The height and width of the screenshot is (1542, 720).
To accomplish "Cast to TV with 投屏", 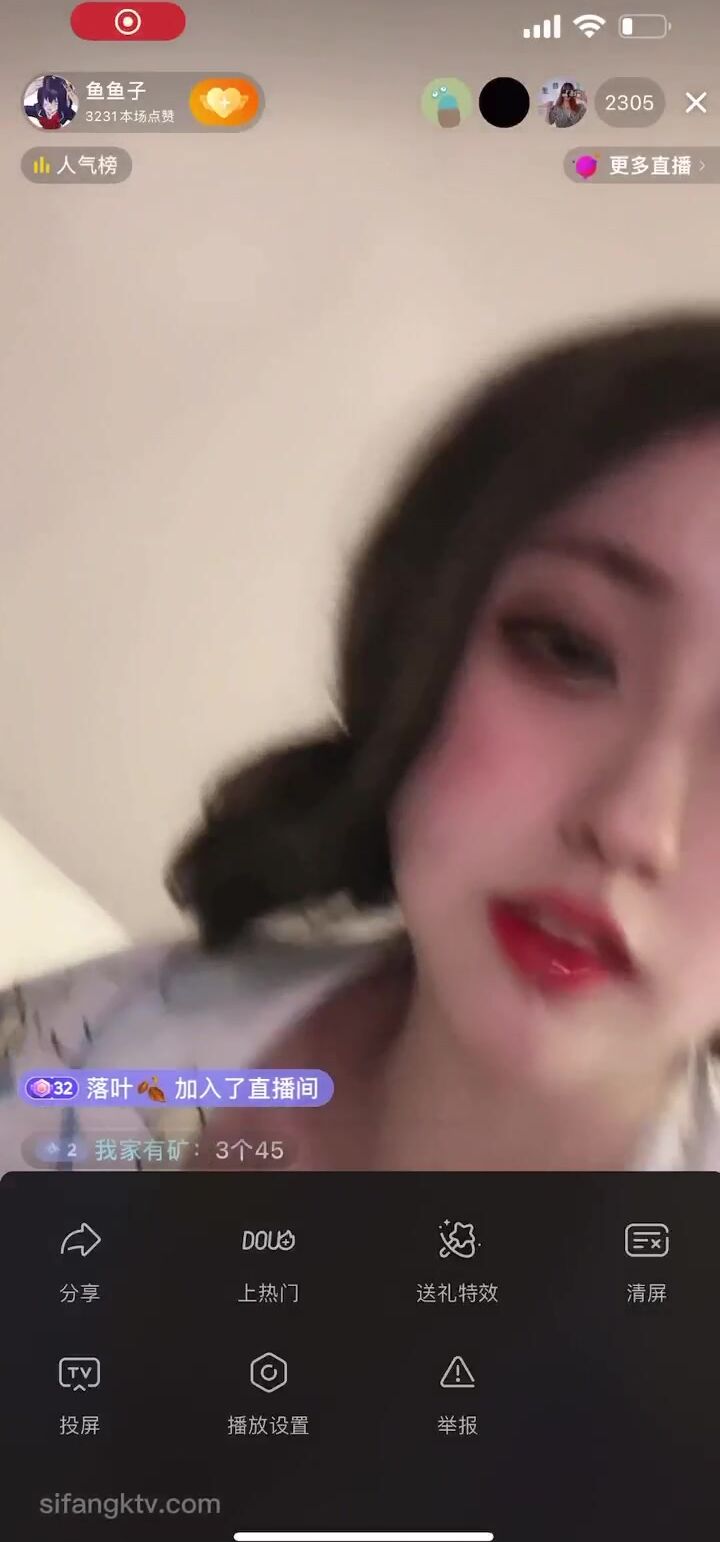I will 80,1392.
